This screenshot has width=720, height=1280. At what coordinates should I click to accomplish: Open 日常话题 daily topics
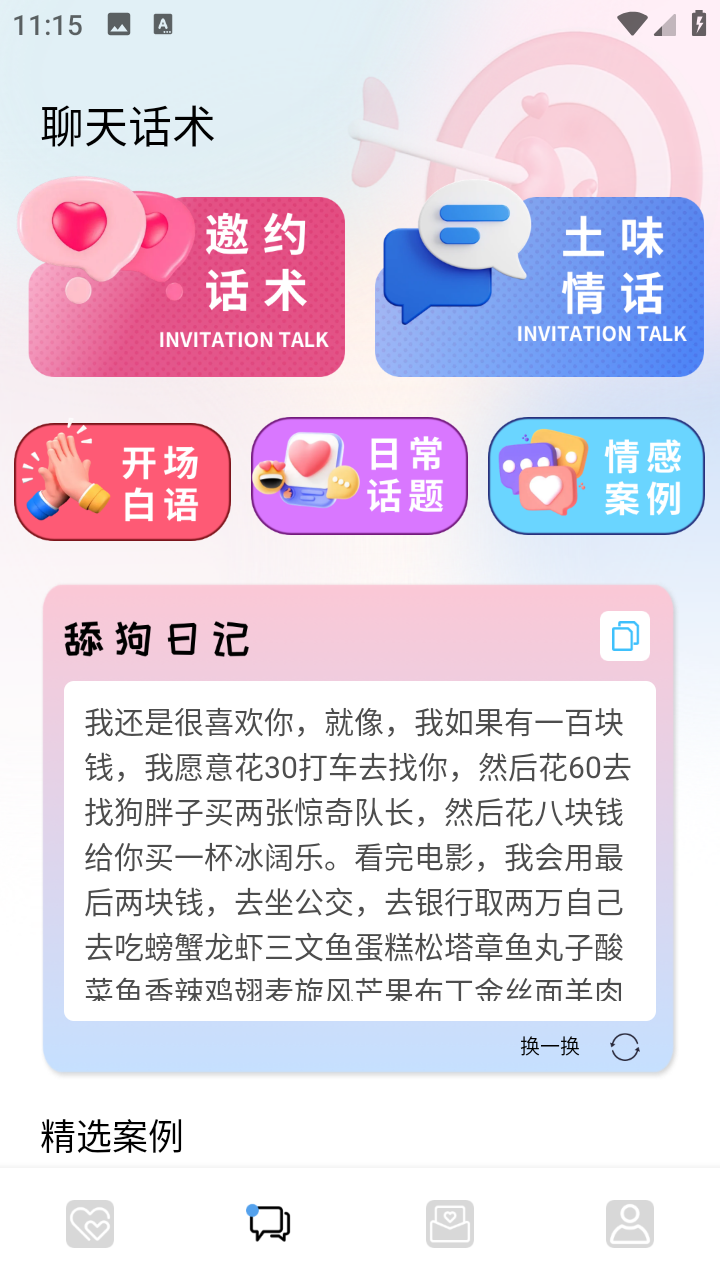pos(359,476)
